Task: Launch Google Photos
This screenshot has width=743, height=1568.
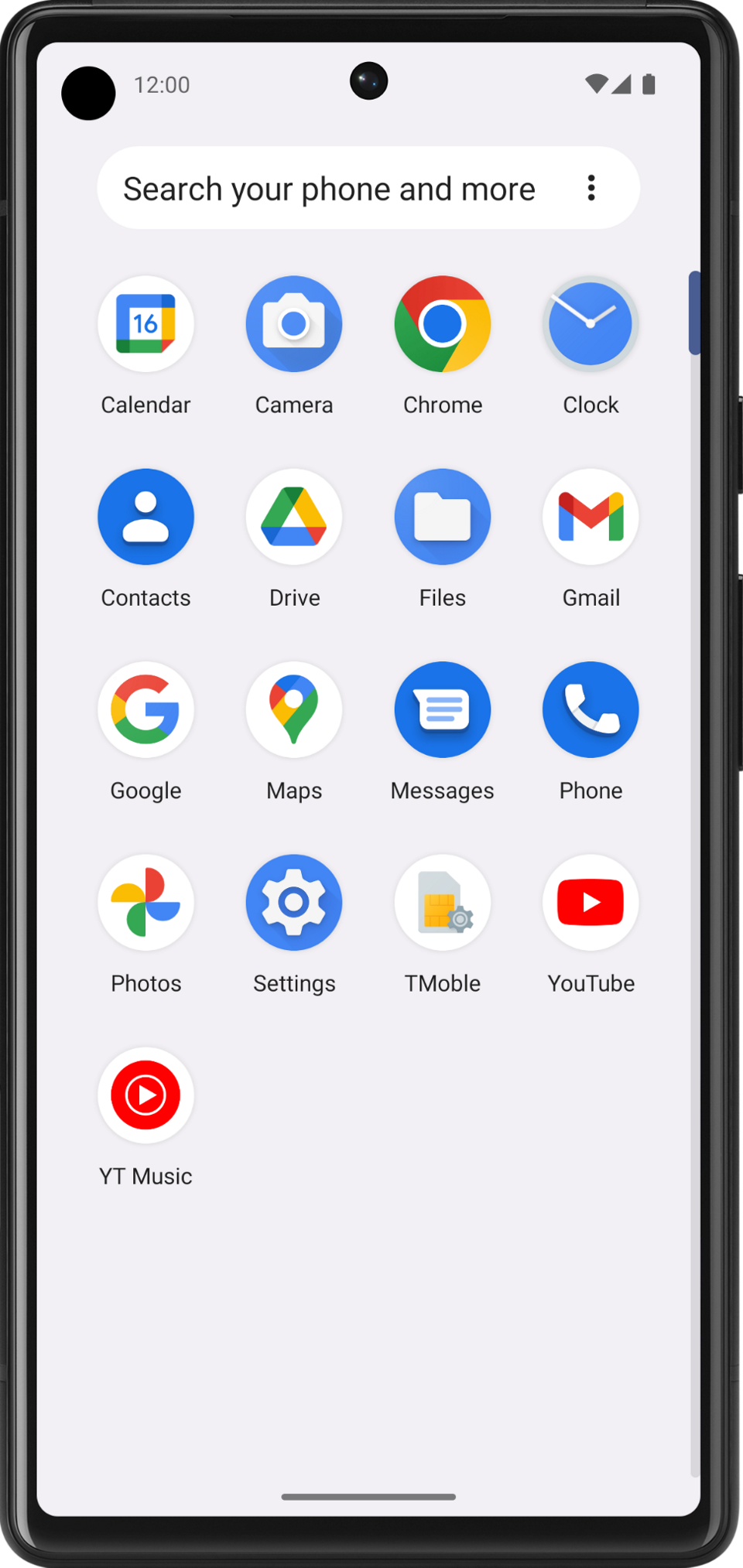Action: pyautogui.click(x=146, y=902)
